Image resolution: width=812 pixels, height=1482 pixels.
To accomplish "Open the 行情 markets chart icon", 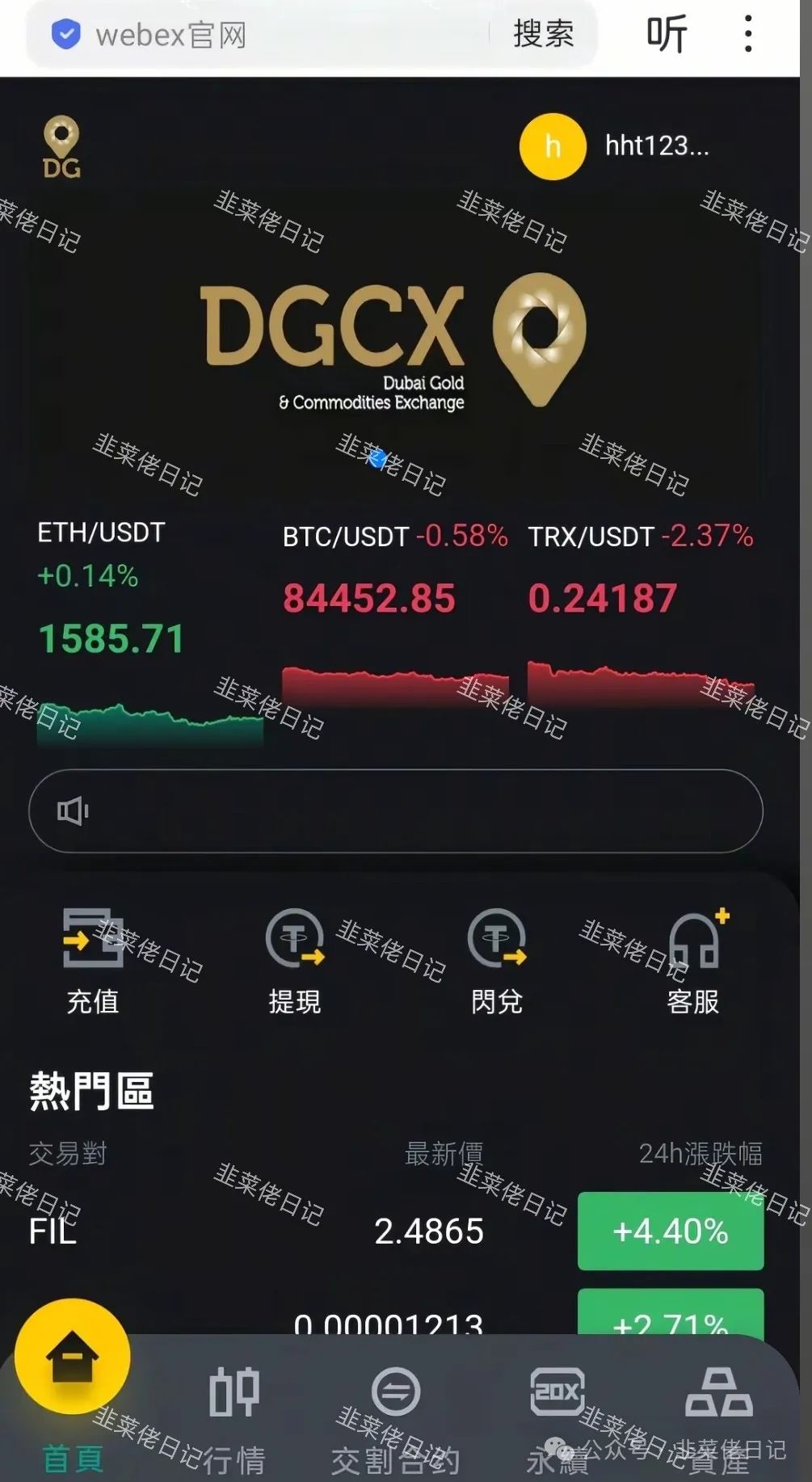I will 233,1394.
